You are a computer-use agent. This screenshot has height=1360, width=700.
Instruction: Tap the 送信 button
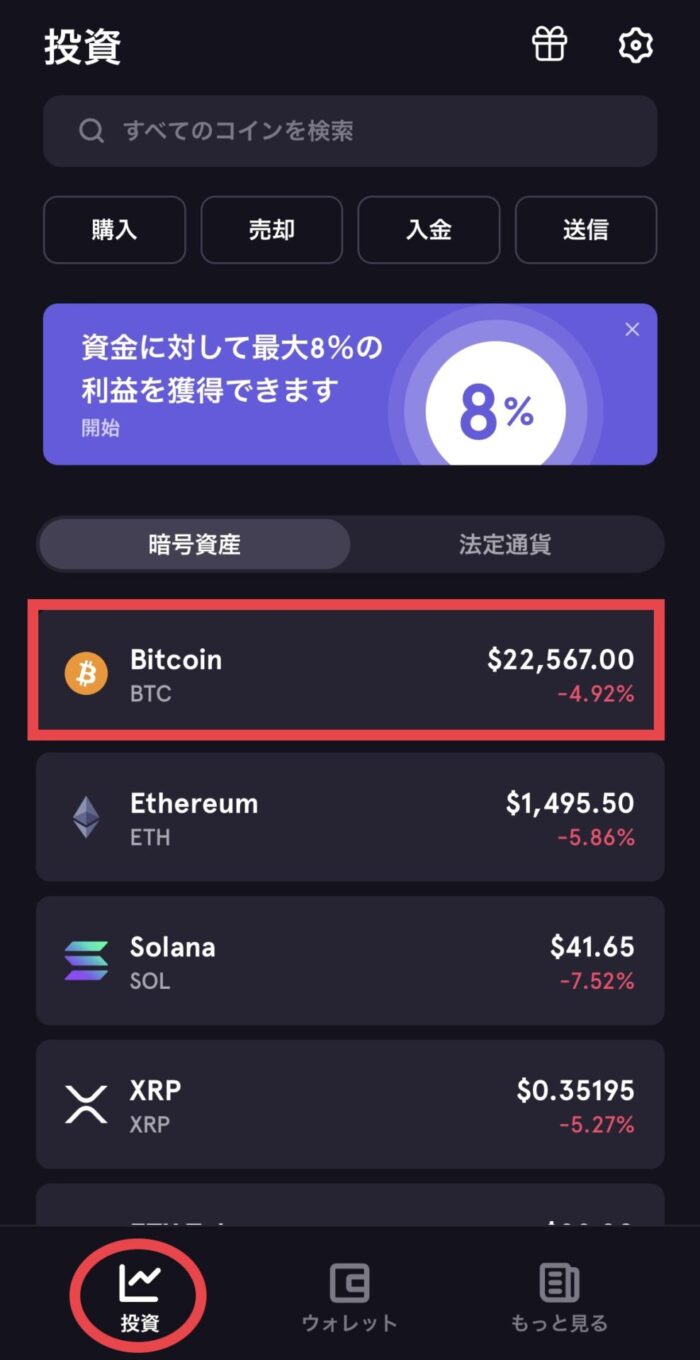click(586, 230)
